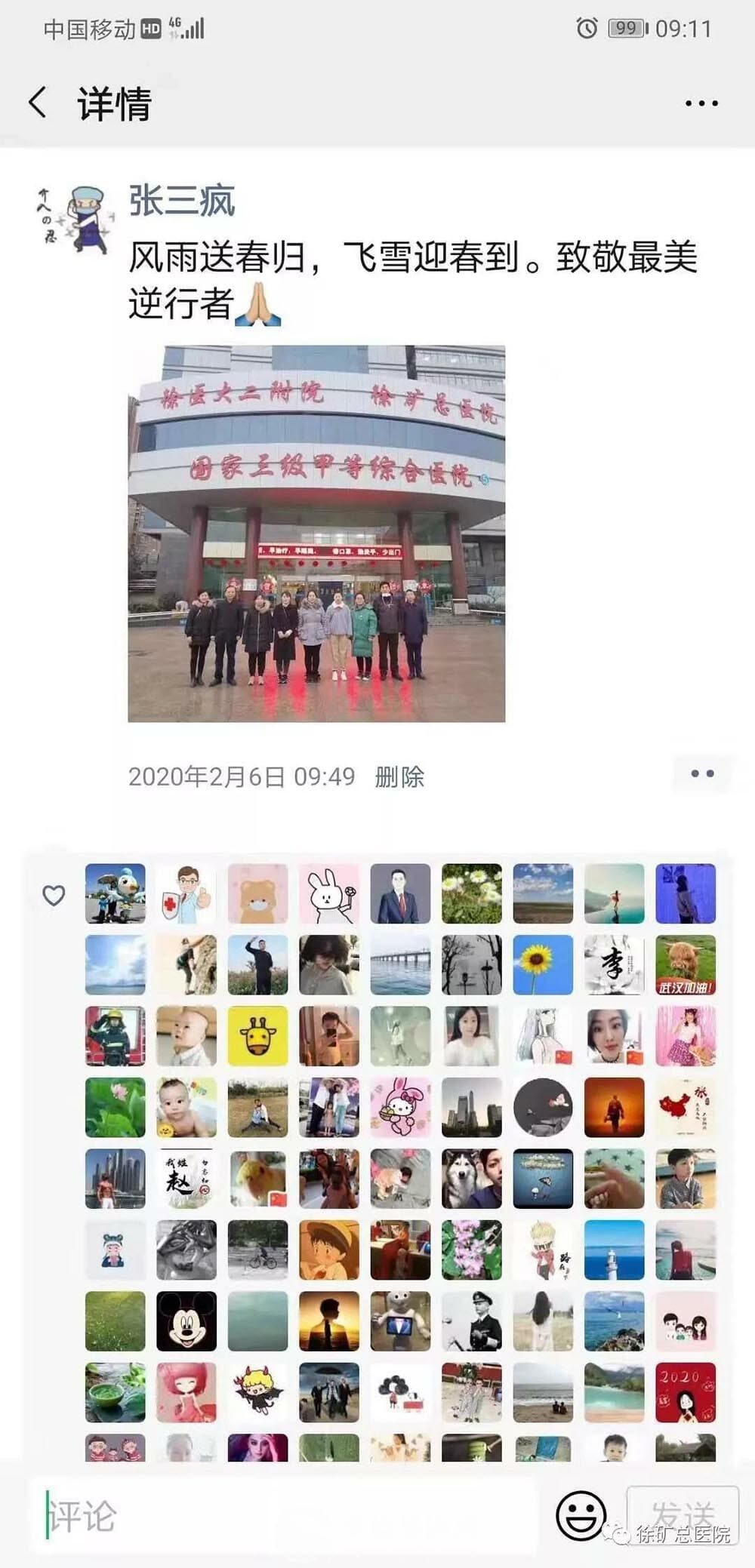Tap the 发送 send button

(x=683, y=1513)
